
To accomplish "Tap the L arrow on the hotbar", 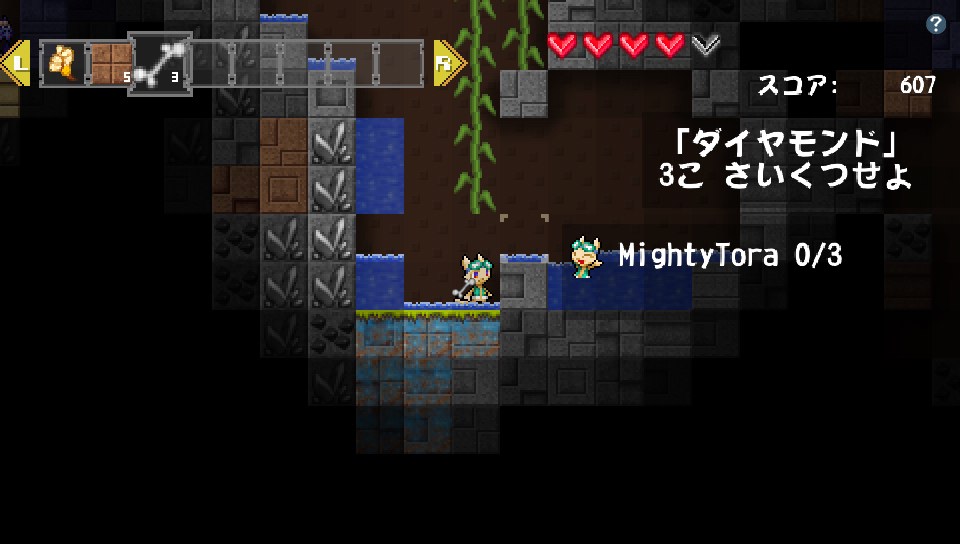I will click(x=16, y=64).
